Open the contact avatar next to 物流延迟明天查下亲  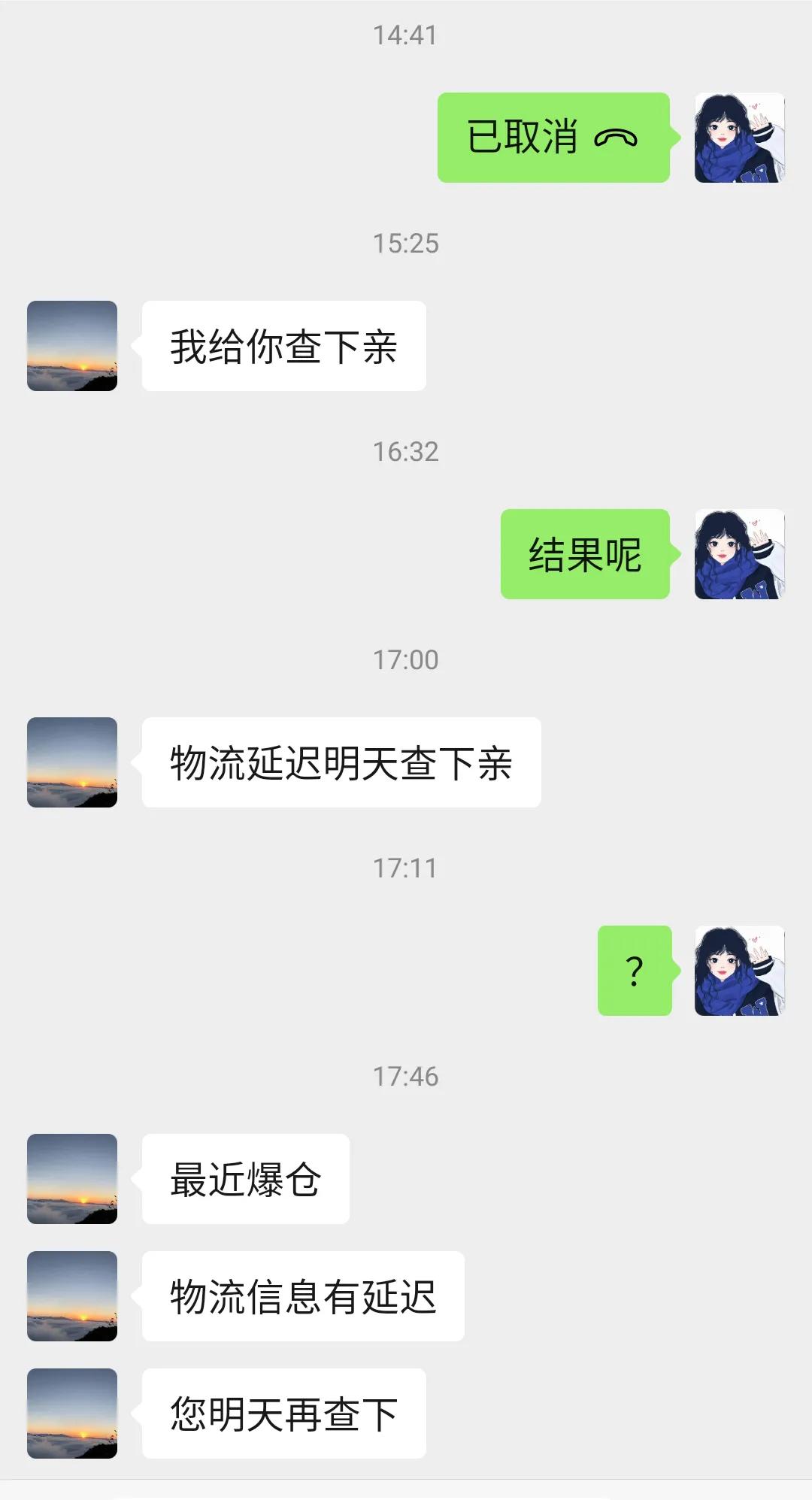click(72, 762)
